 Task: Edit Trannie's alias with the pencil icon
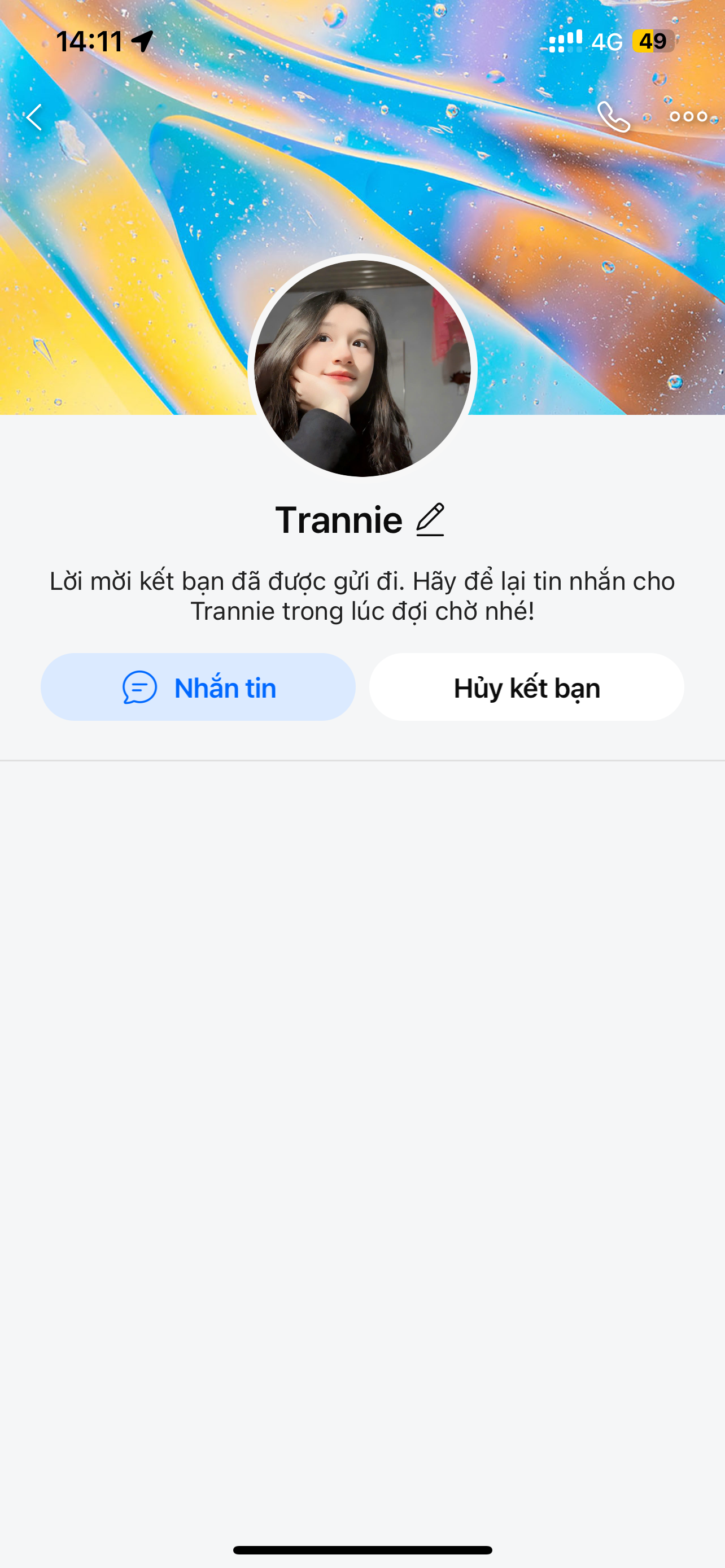pos(430,520)
